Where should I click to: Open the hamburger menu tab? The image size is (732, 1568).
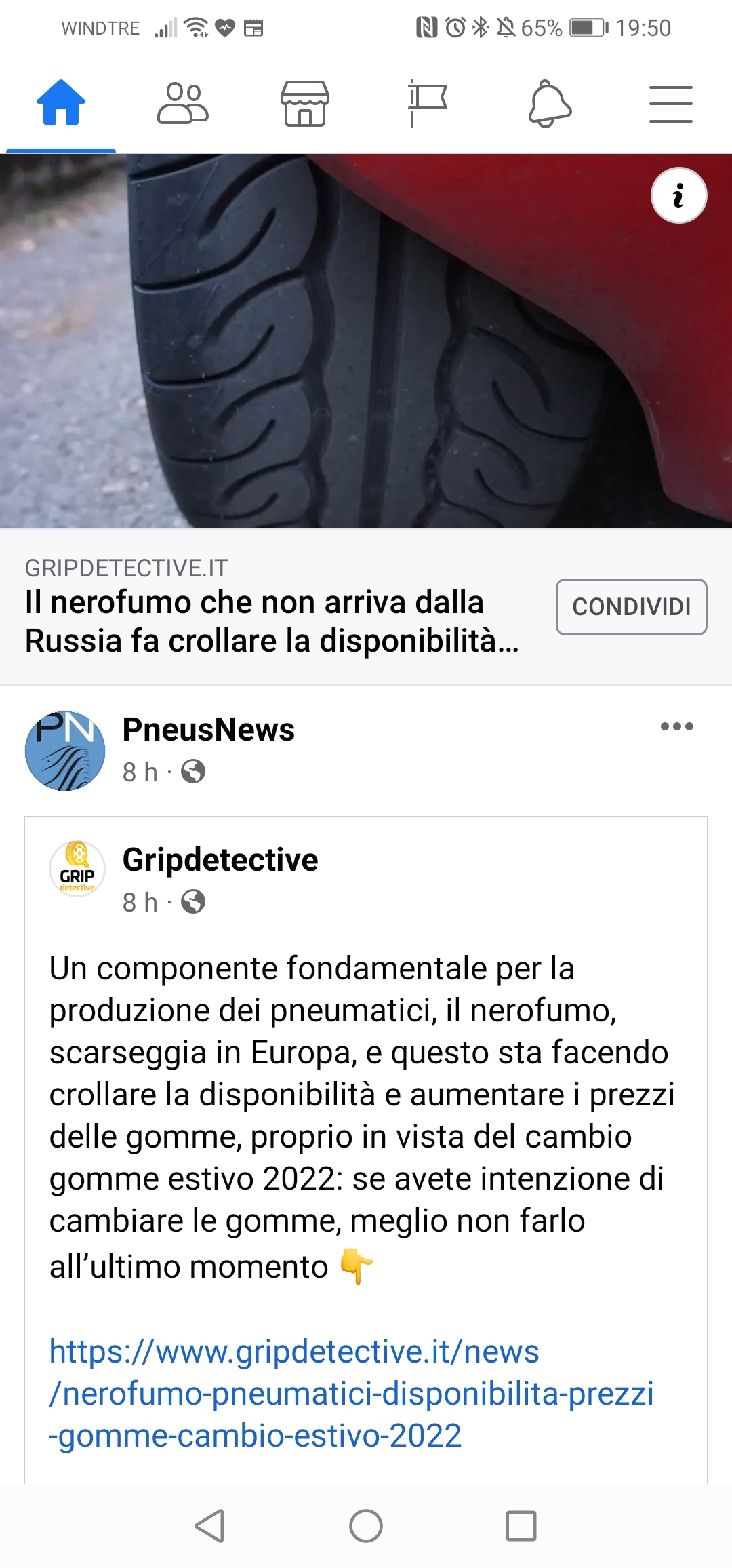click(x=670, y=104)
